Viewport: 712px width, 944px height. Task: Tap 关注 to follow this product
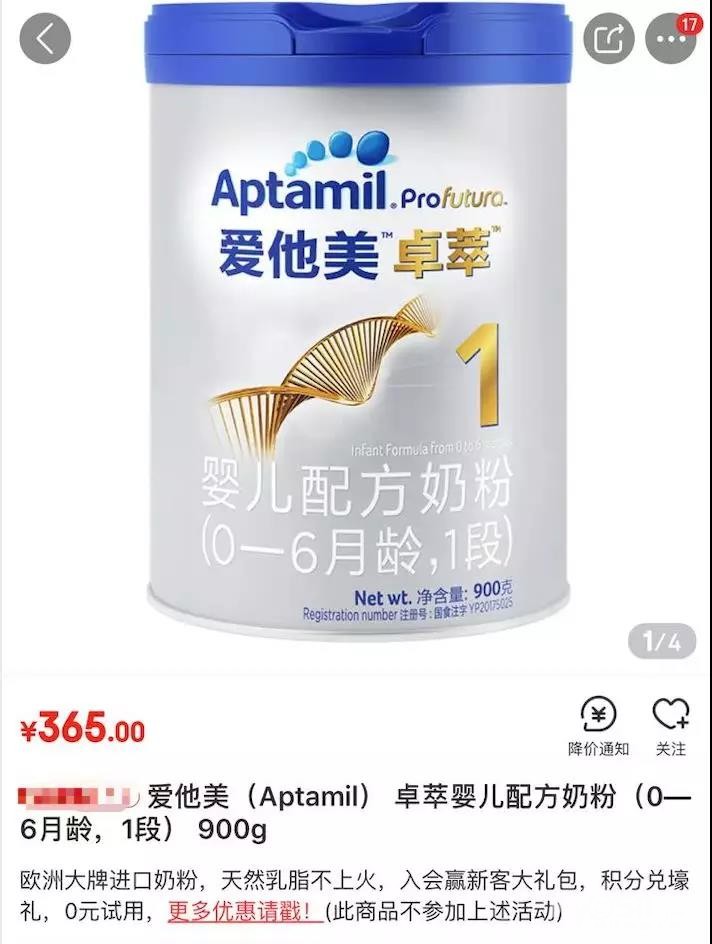pos(670,724)
